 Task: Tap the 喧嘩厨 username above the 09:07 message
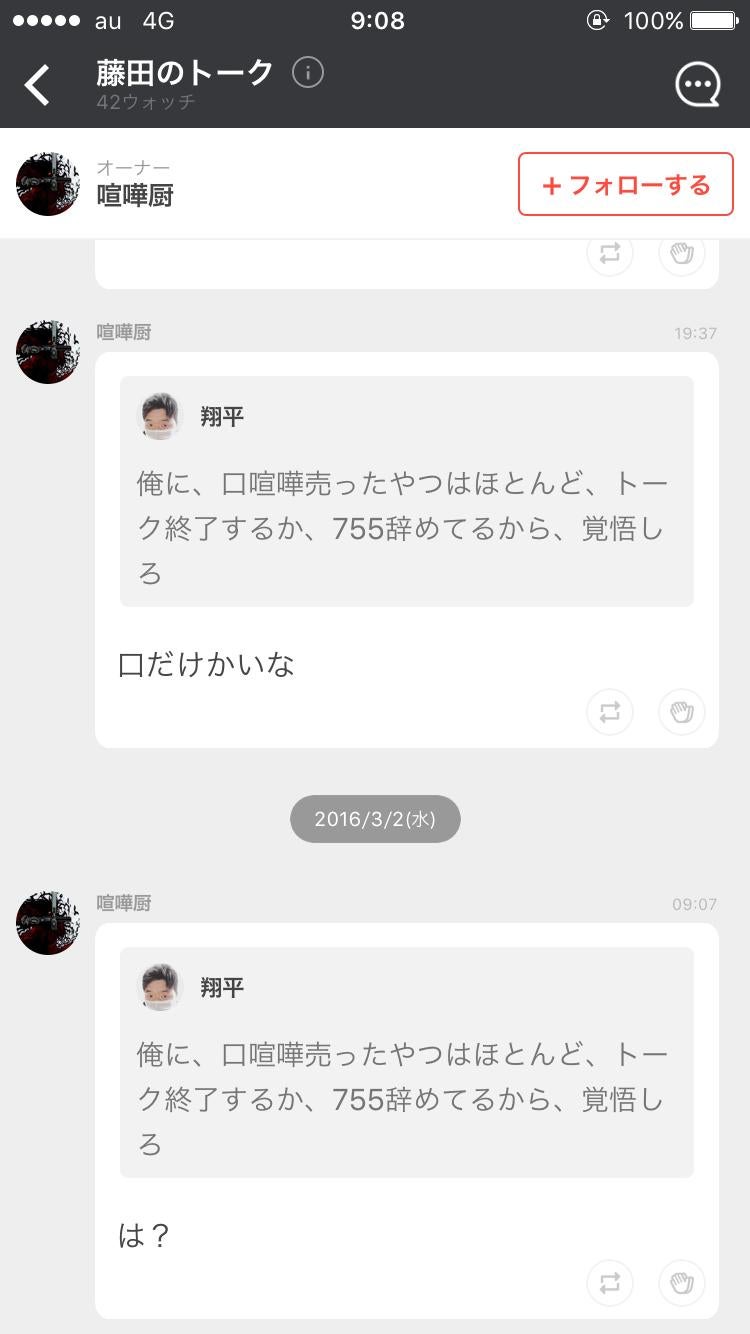click(123, 902)
